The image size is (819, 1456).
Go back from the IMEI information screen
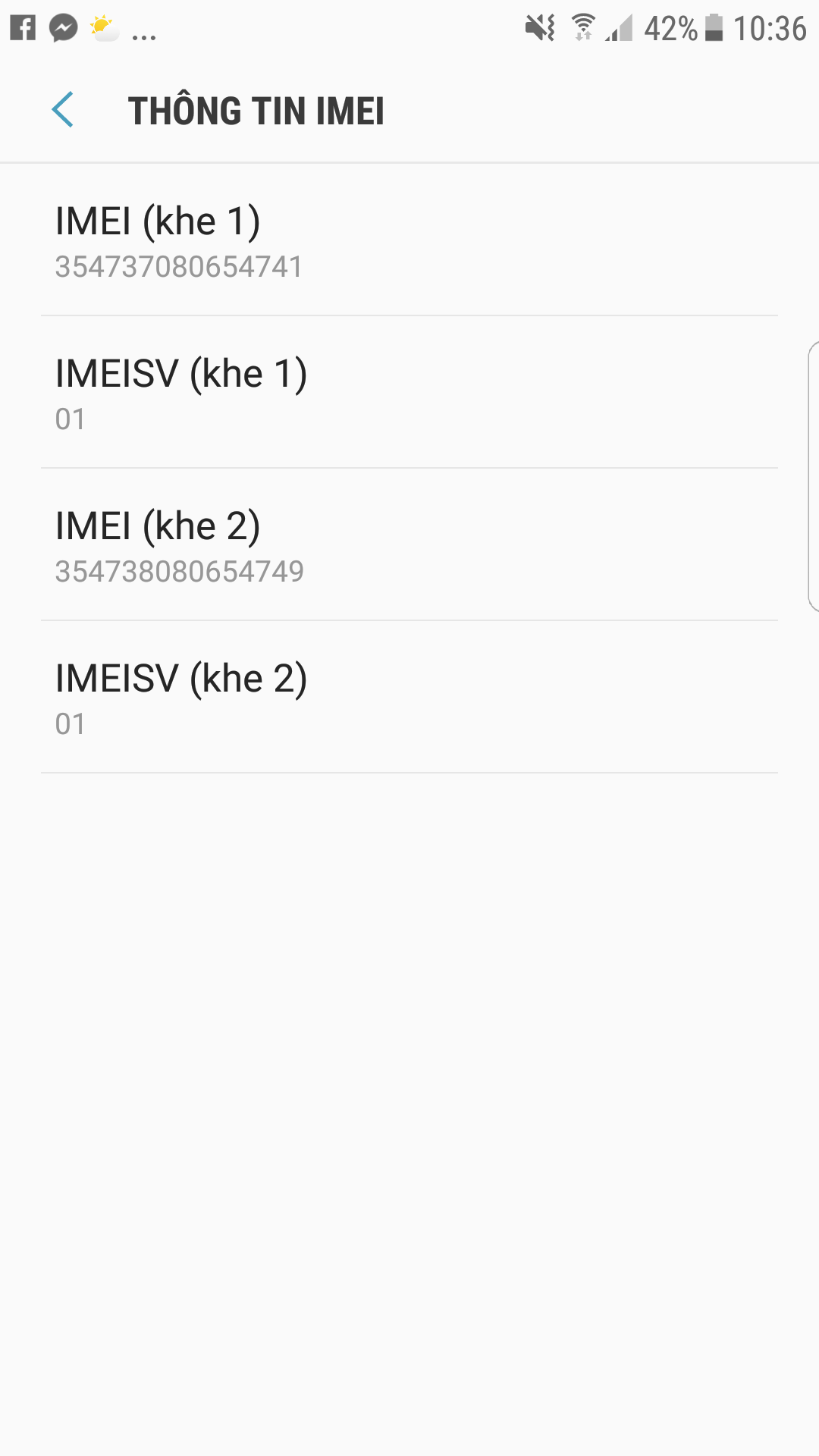[63, 110]
